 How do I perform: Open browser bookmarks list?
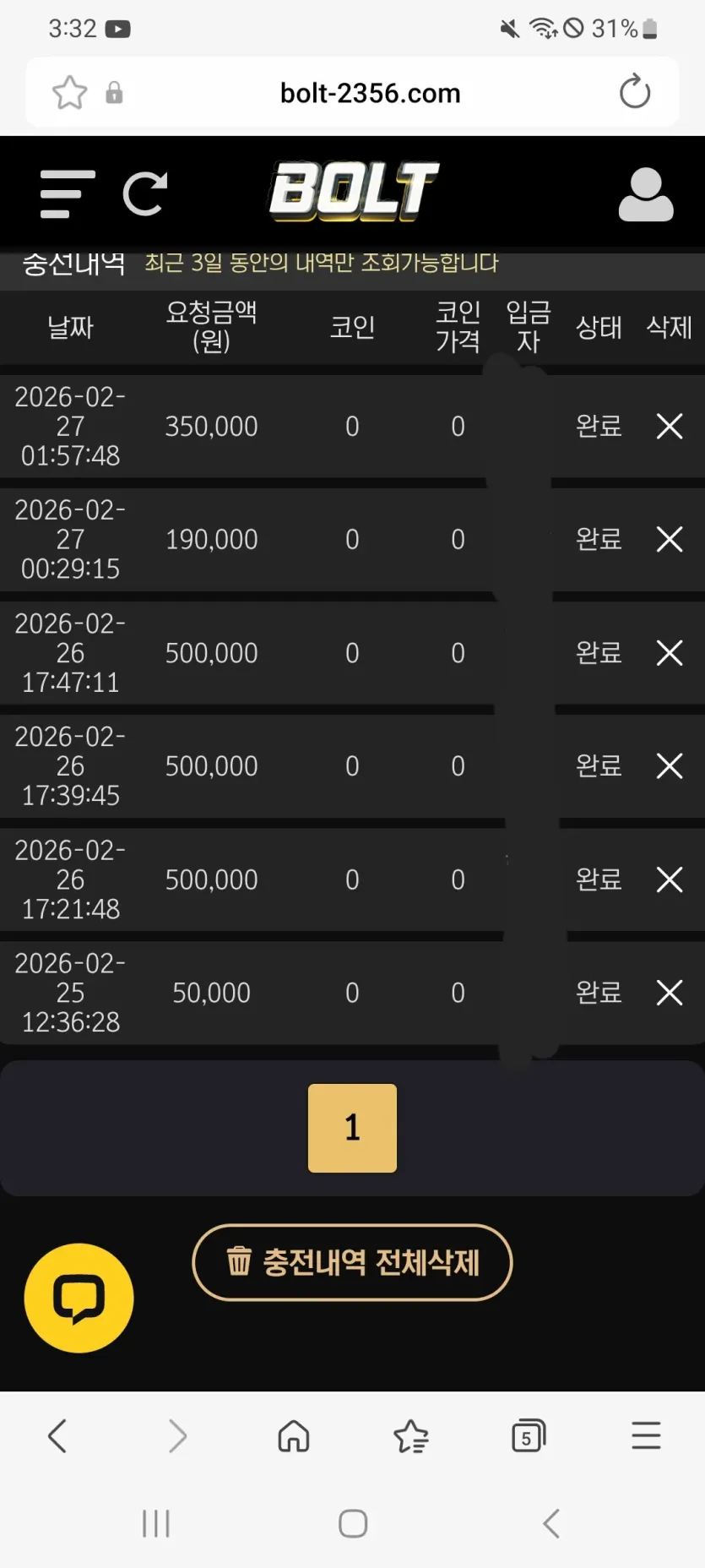411,1435
